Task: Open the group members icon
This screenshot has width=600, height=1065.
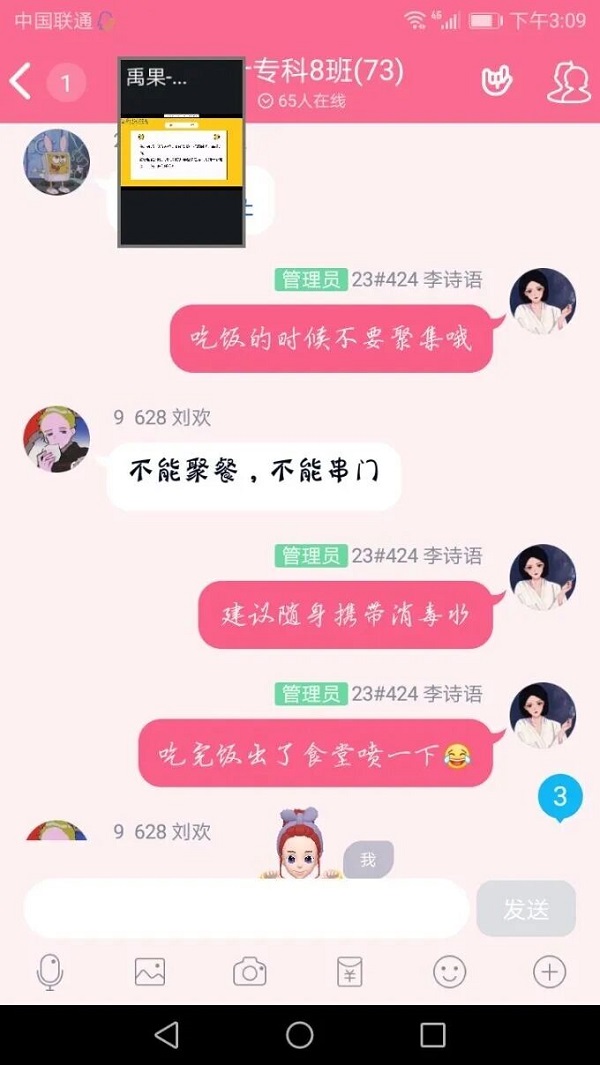Action: (568, 82)
